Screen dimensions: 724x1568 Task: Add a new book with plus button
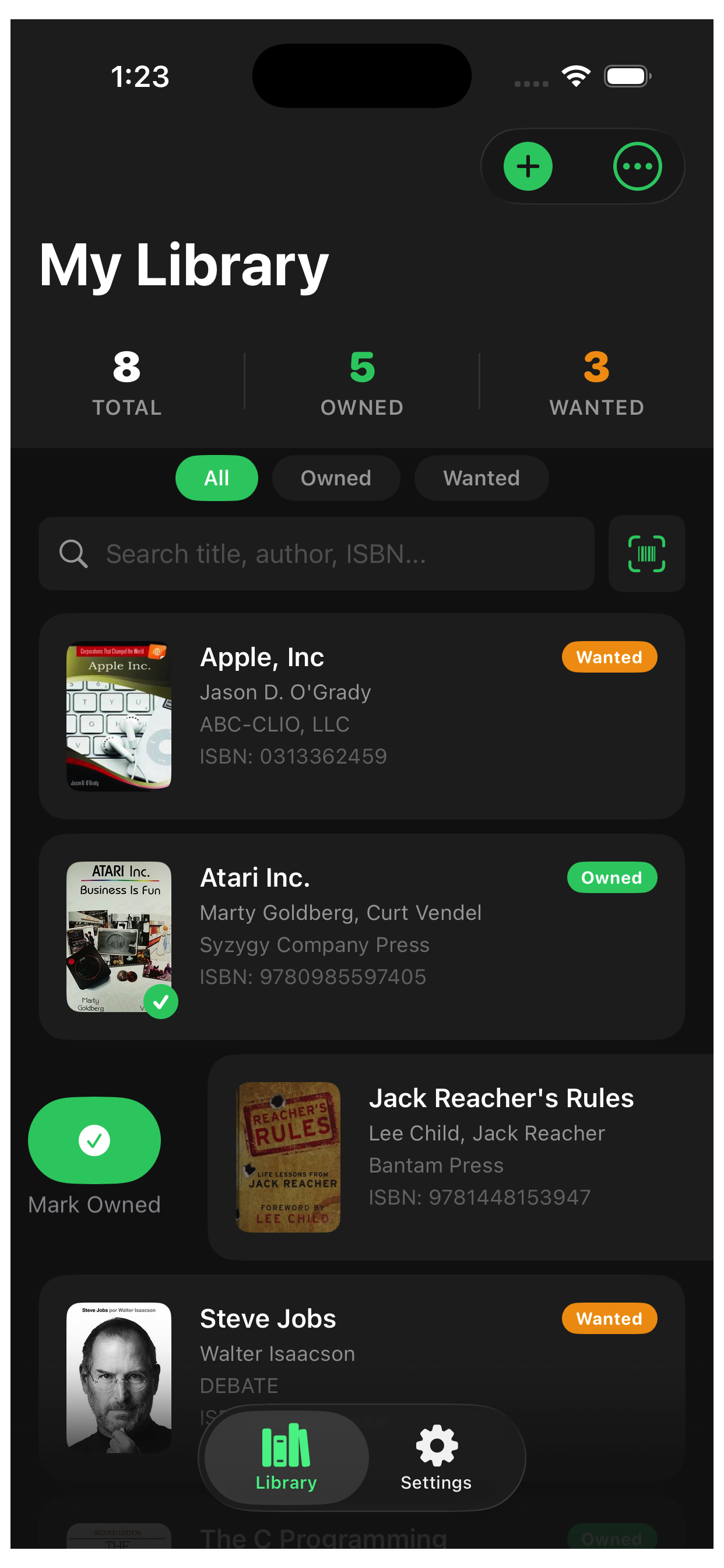528,166
